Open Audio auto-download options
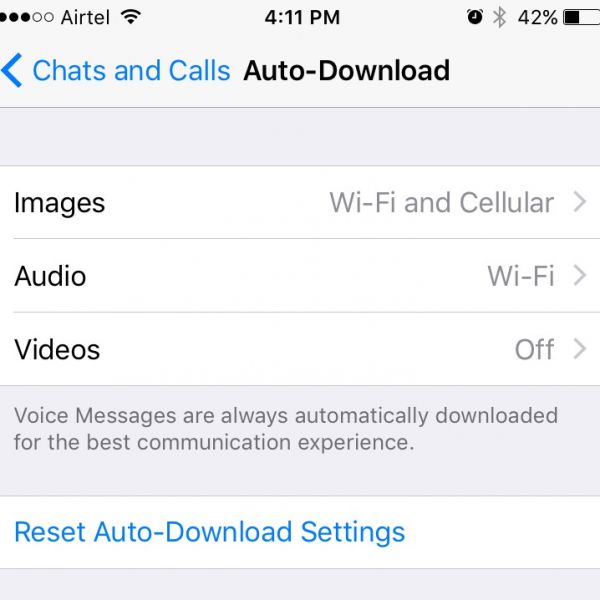 tap(300, 276)
